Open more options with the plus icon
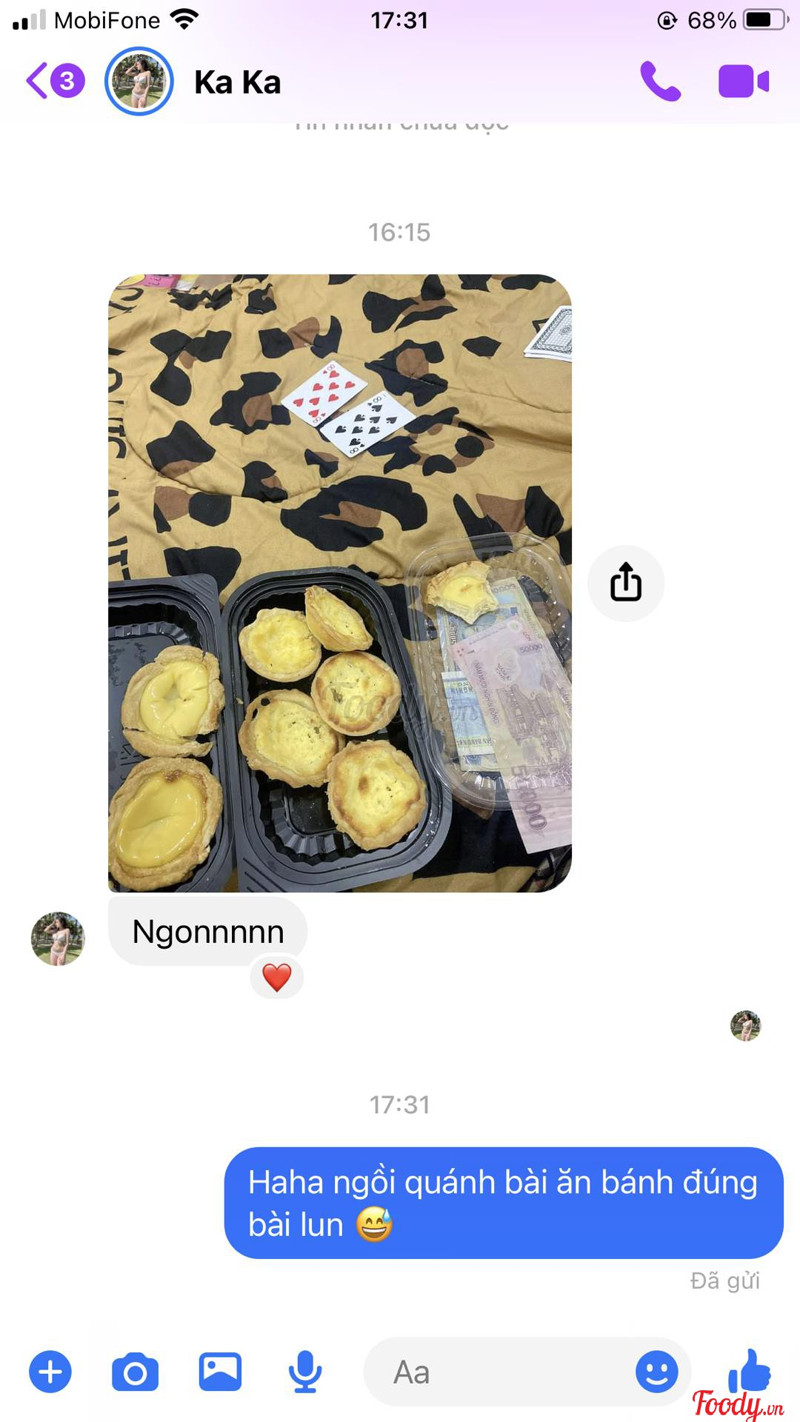This screenshot has width=800, height=1422. (50, 1371)
